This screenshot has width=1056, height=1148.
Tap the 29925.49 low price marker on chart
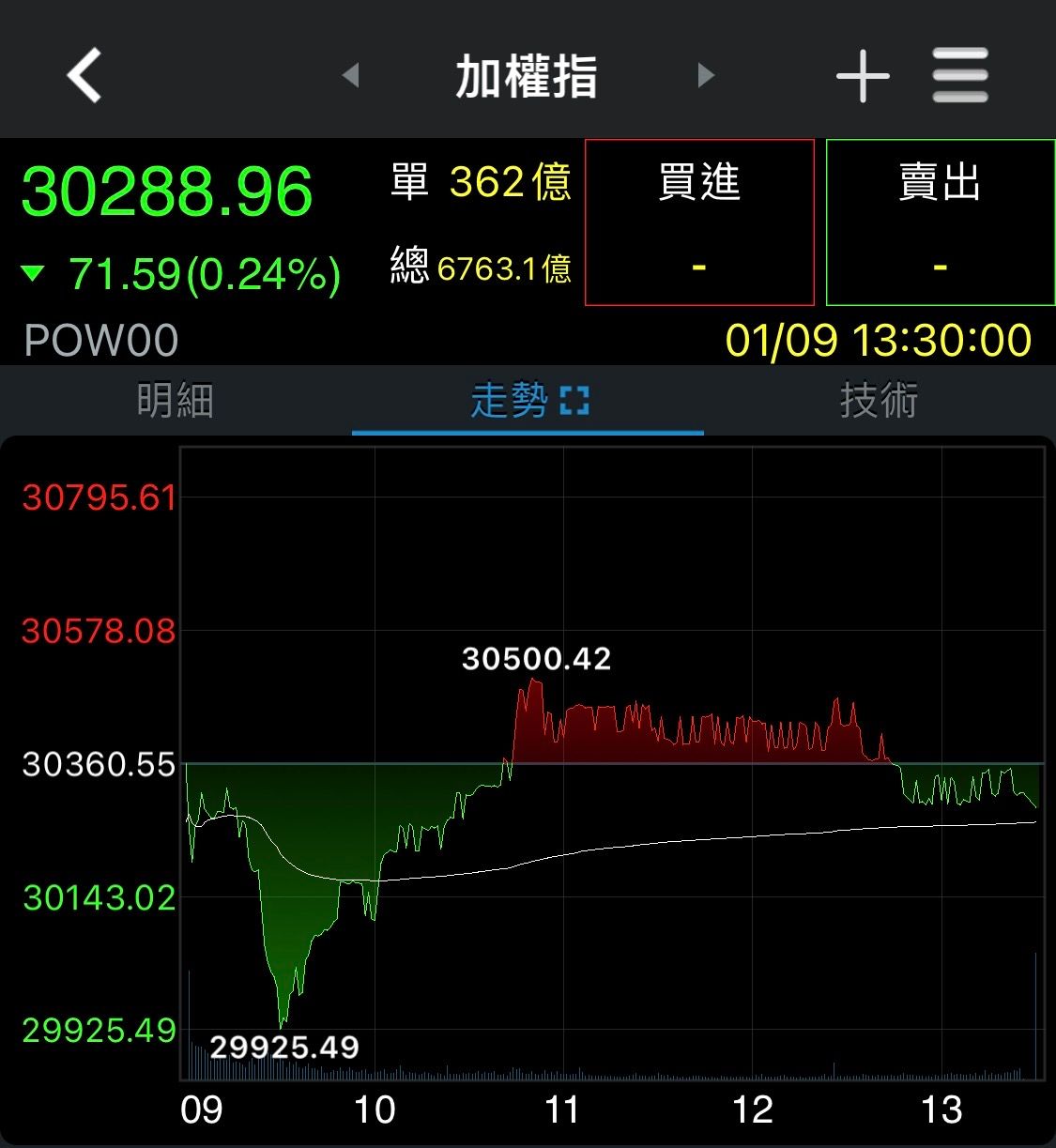[x=283, y=1046]
